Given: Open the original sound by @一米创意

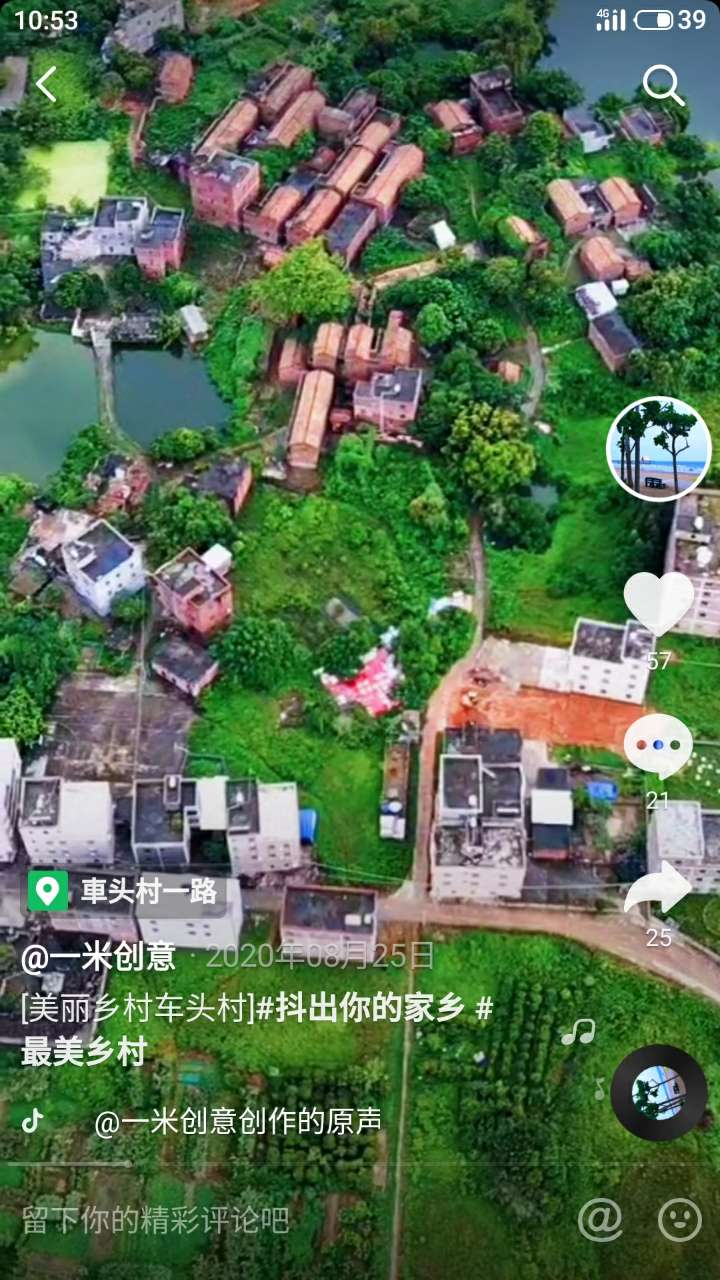Looking at the screenshot, I should pyautogui.click(x=237, y=1122).
